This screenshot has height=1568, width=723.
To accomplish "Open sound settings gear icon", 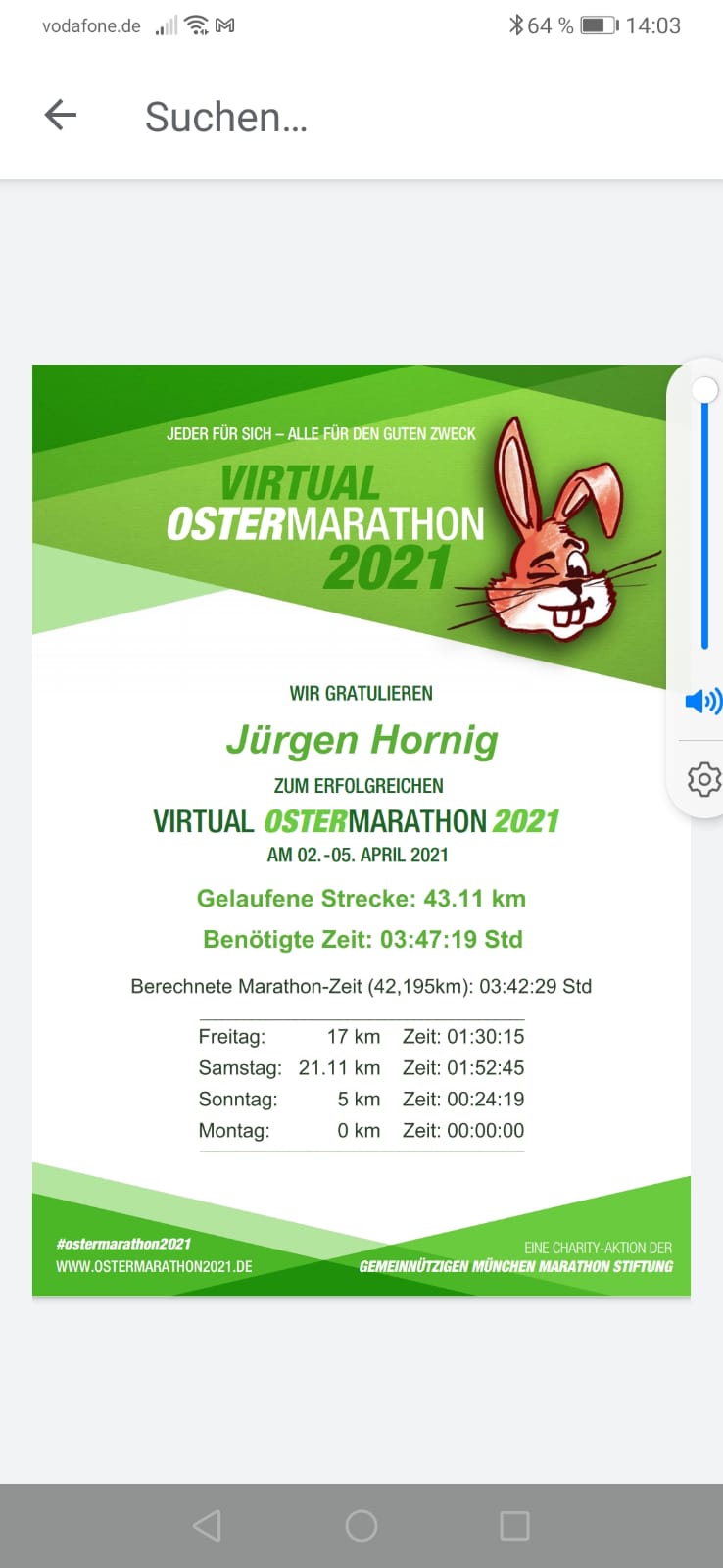I will 703,779.
